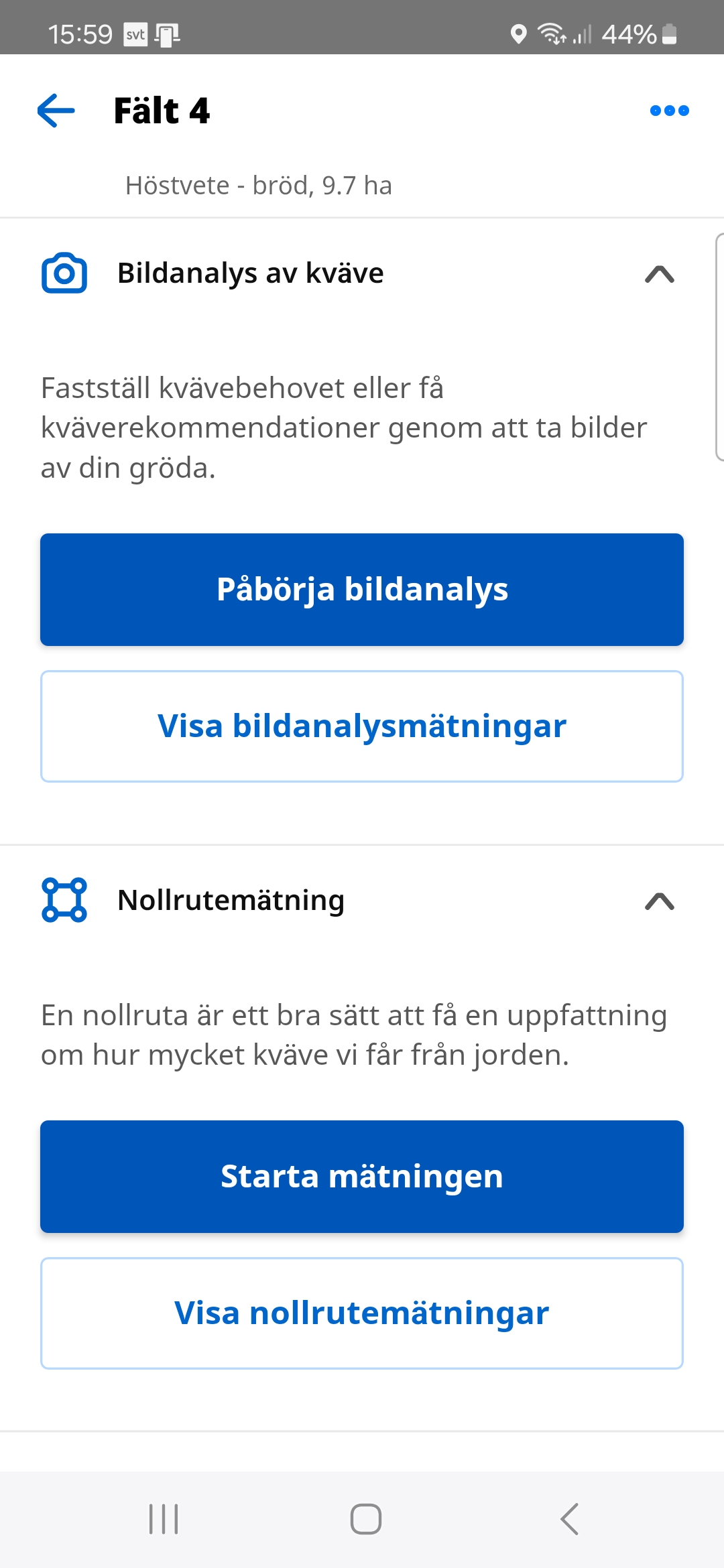Click the camera icon for Bildanalys av kväve

point(63,273)
